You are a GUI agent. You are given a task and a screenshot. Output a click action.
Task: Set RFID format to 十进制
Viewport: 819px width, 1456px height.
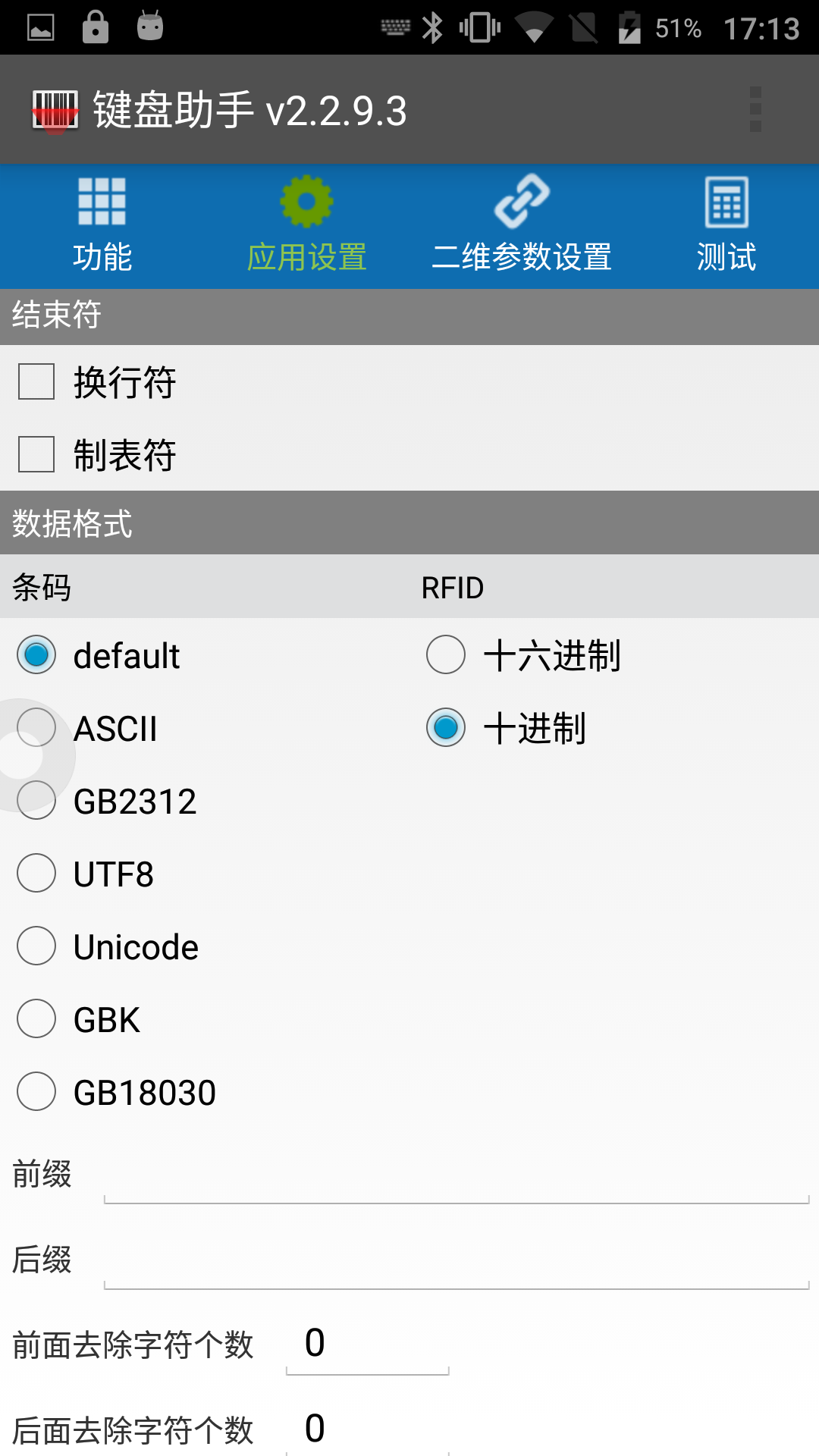[x=446, y=728]
